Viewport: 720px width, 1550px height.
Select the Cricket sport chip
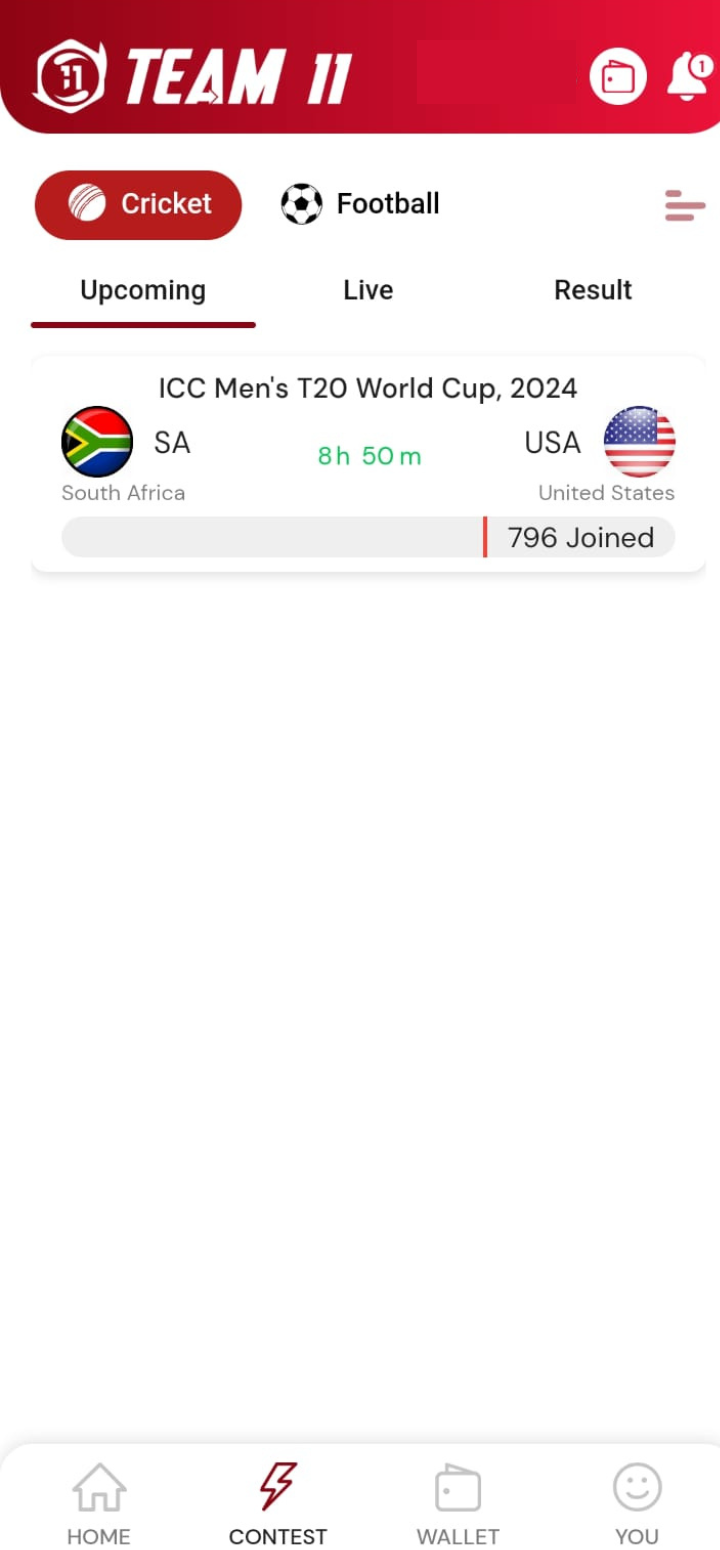click(138, 204)
